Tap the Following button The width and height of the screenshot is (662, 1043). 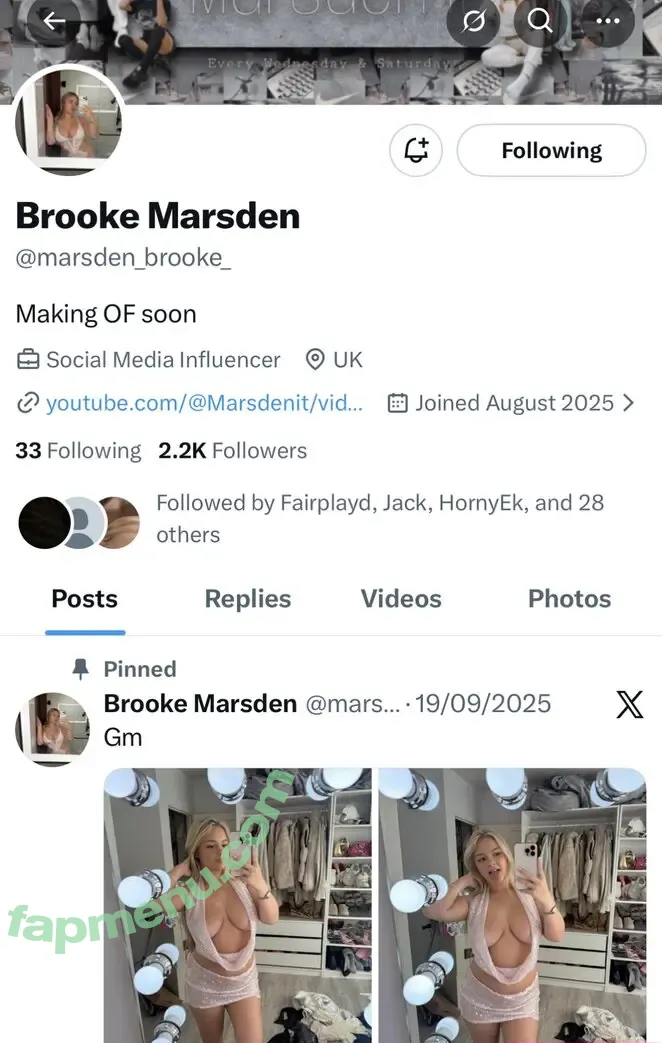[x=551, y=151]
